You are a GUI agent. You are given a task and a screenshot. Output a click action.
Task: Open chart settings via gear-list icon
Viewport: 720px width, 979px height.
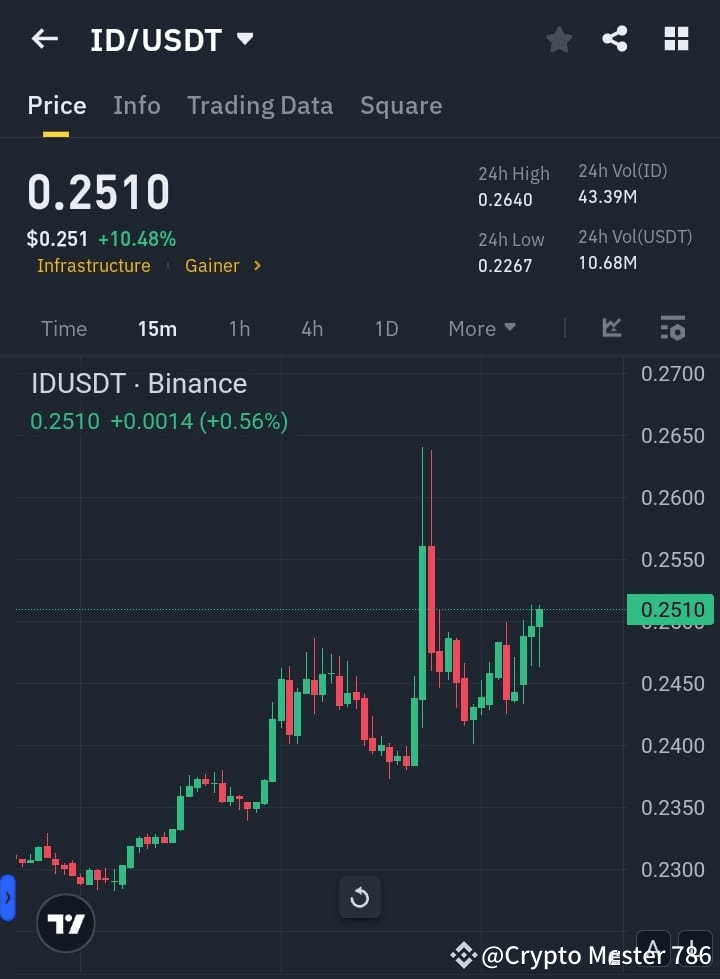click(672, 328)
